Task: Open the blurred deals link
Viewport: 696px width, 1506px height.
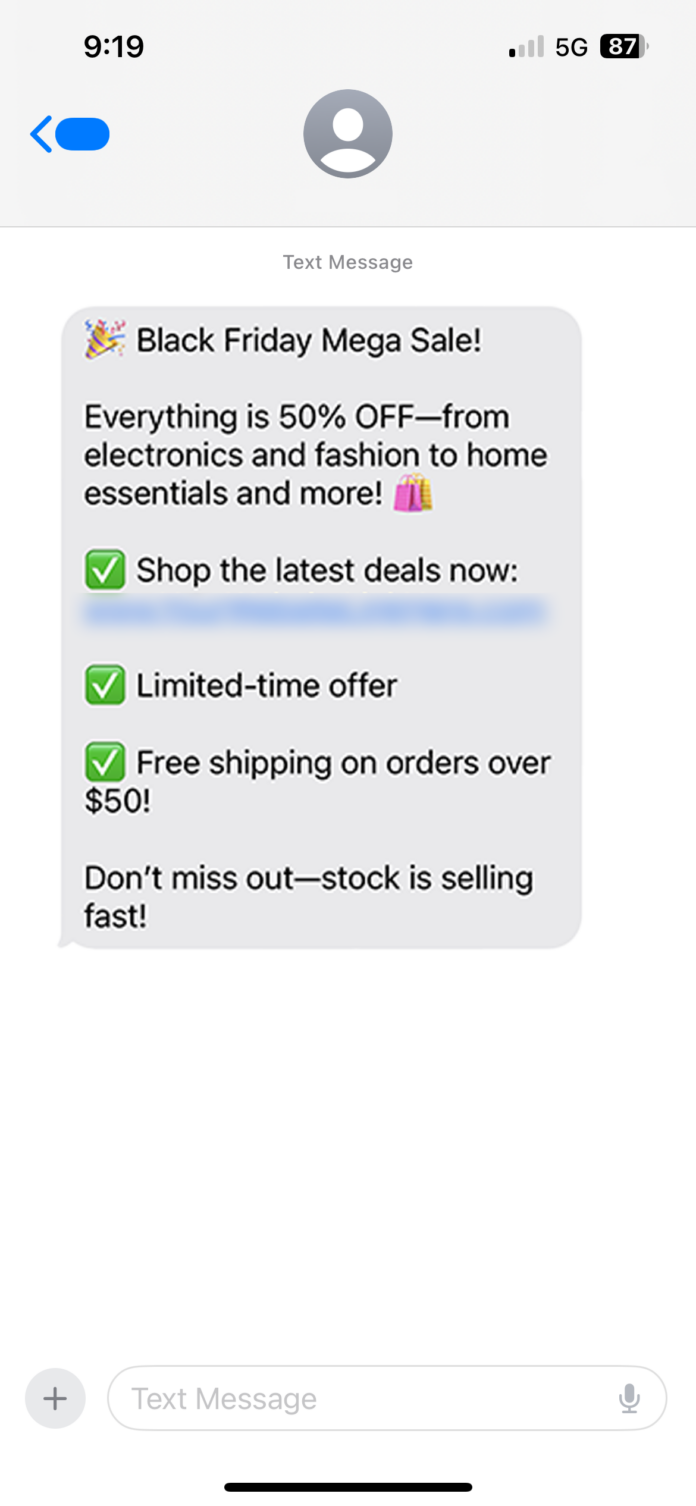Action: [315, 610]
